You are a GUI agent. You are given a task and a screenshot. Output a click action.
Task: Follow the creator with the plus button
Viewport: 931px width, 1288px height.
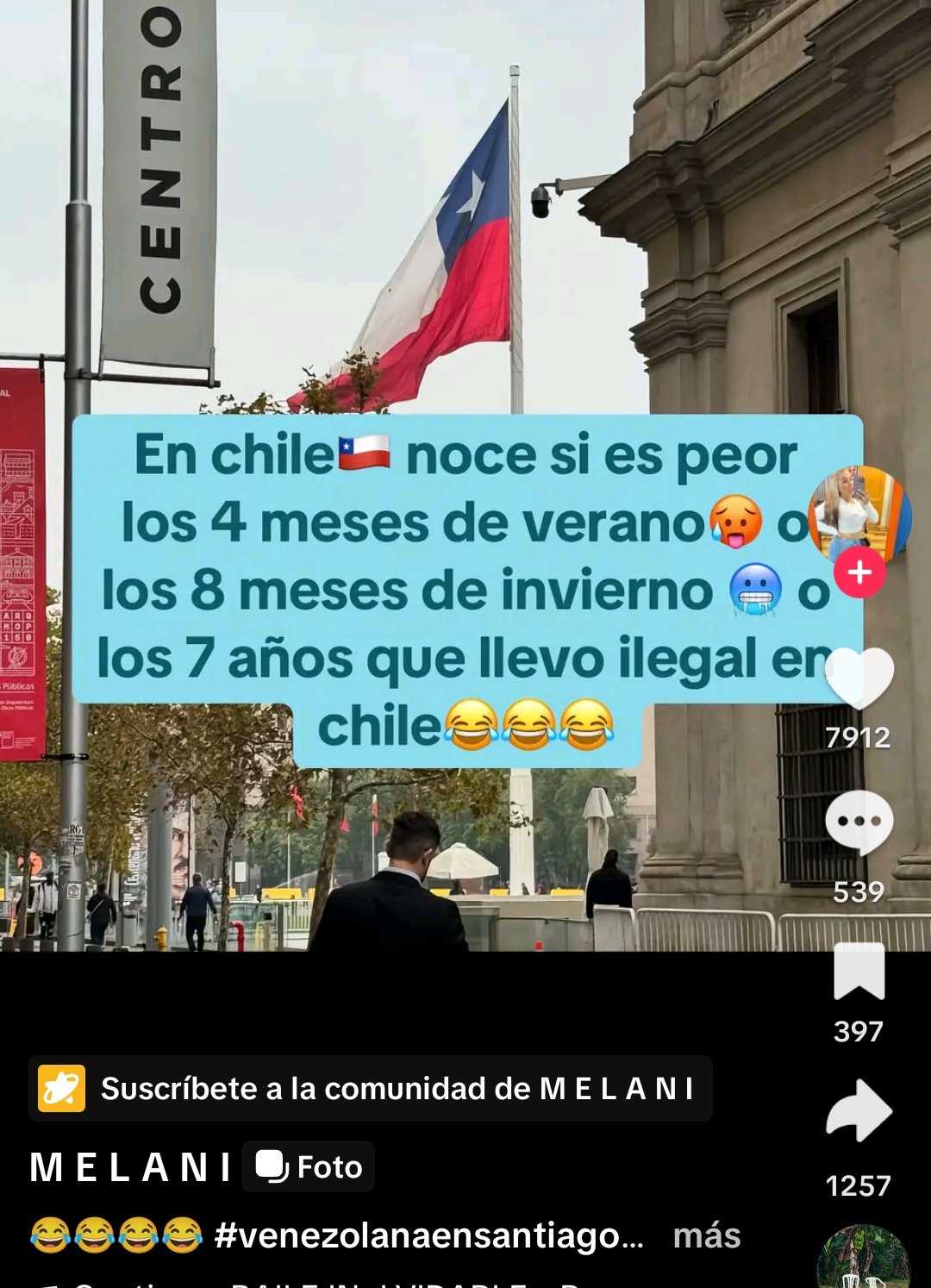[859, 572]
